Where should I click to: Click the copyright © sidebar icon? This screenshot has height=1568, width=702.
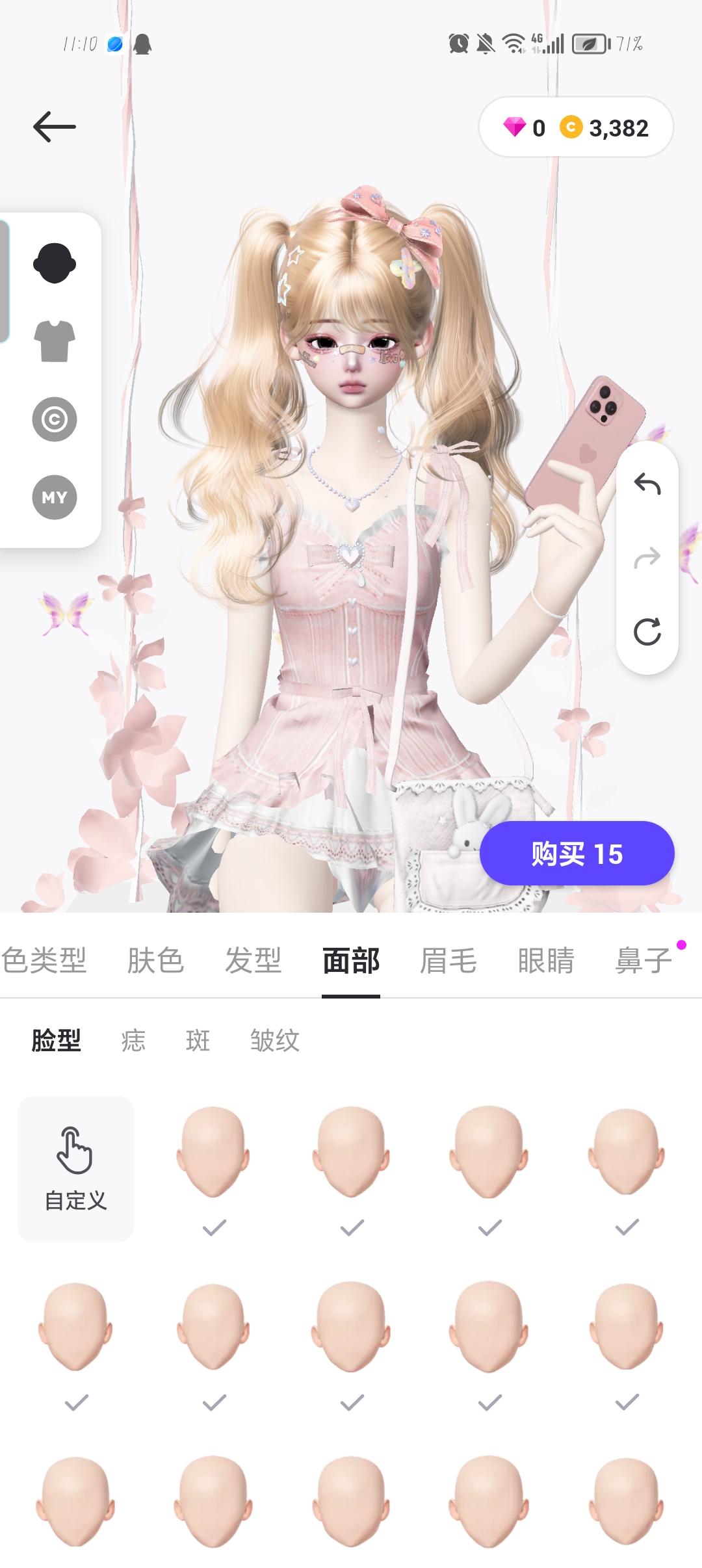(55, 418)
